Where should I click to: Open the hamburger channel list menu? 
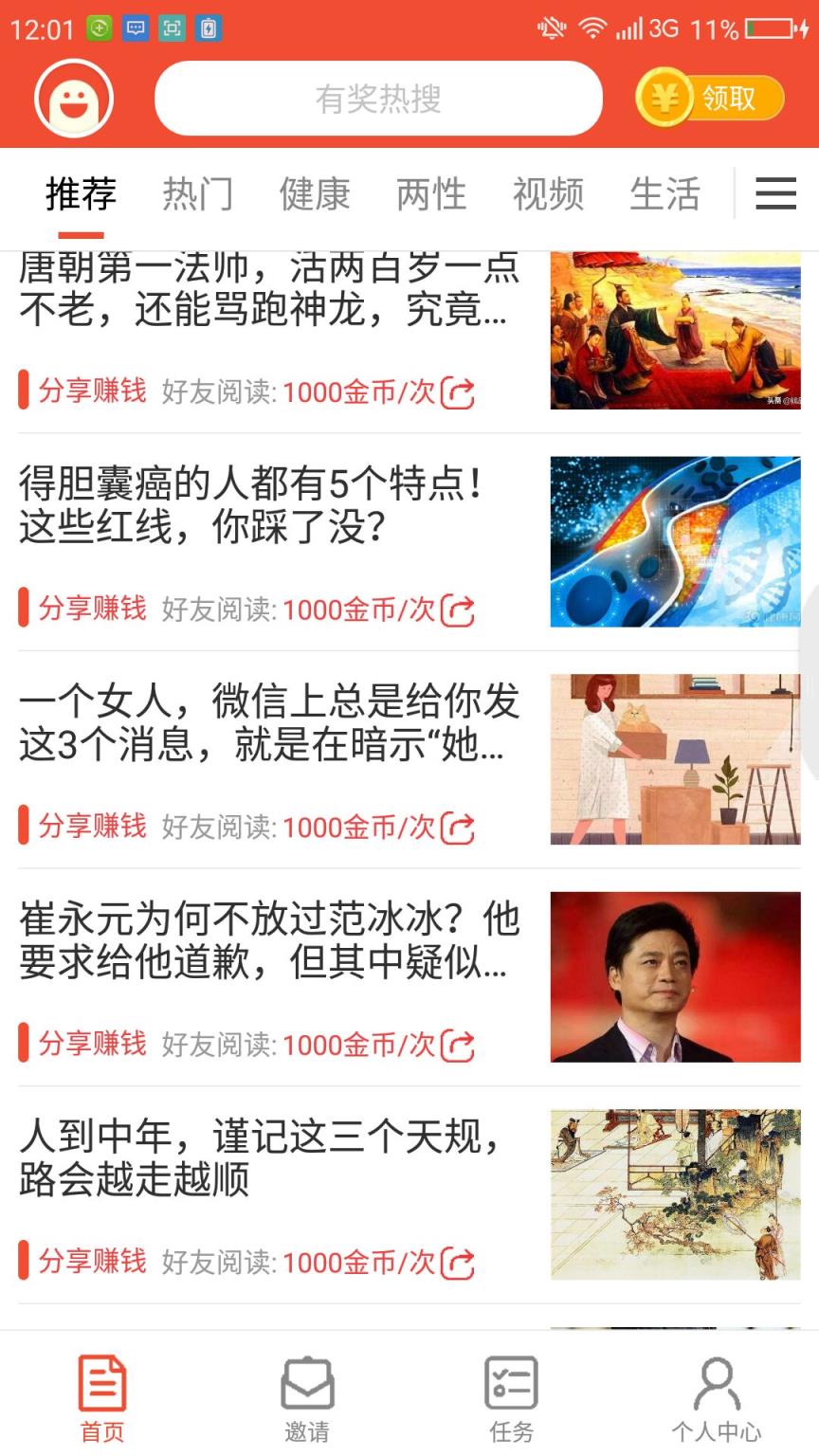tap(774, 193)
